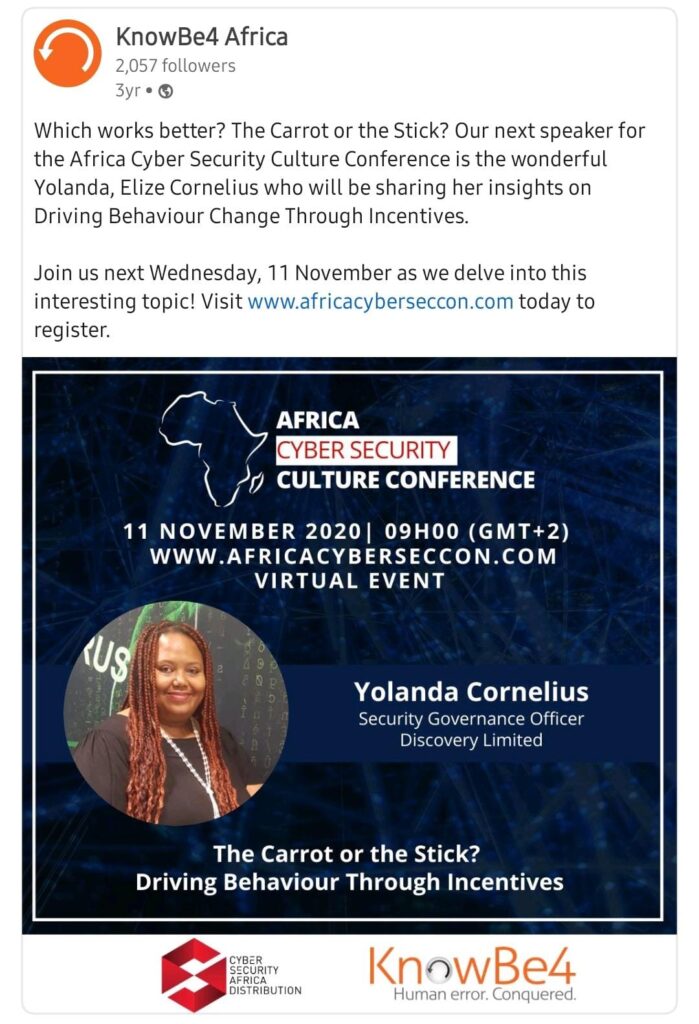
Task: Visit the www.africacyberseccon.com link
Action: (380, 301)
